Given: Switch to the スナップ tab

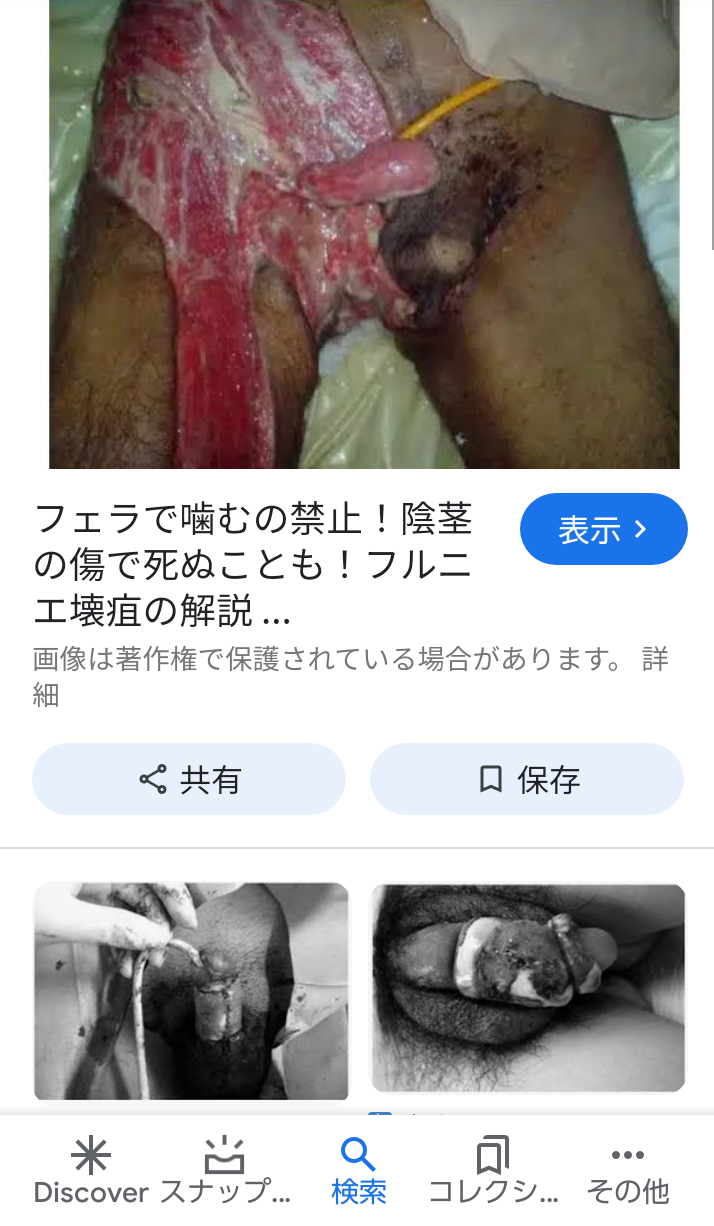Looking at the screenshot, I should coord(225,1172).
